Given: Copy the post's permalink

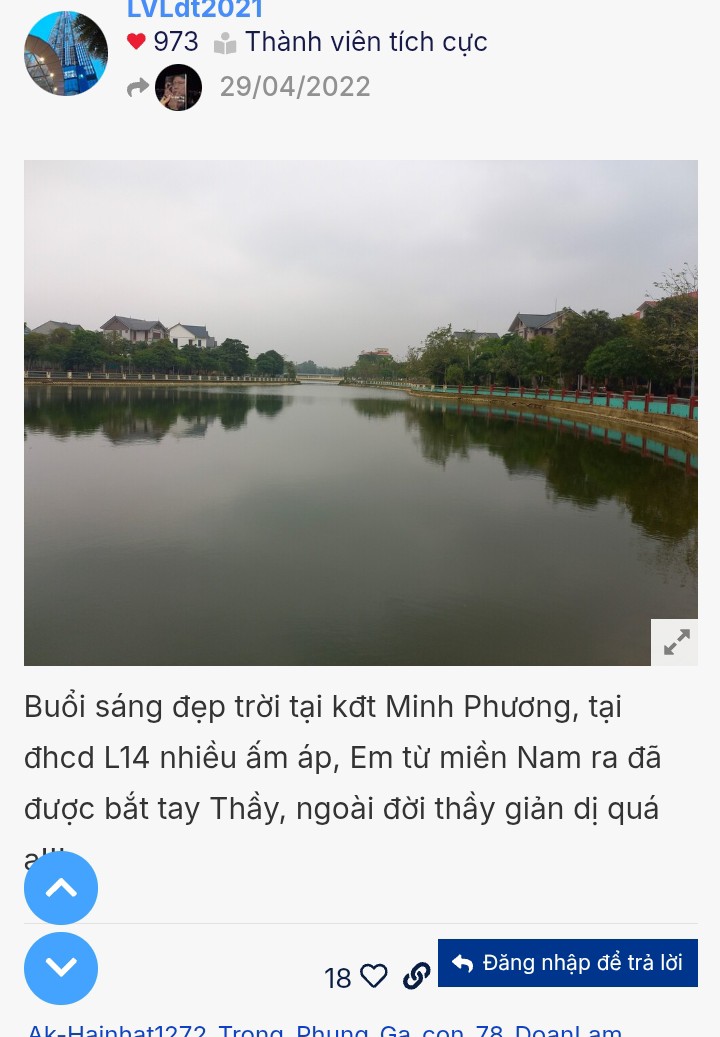Looking at the screenshot, I should point(416,976).
